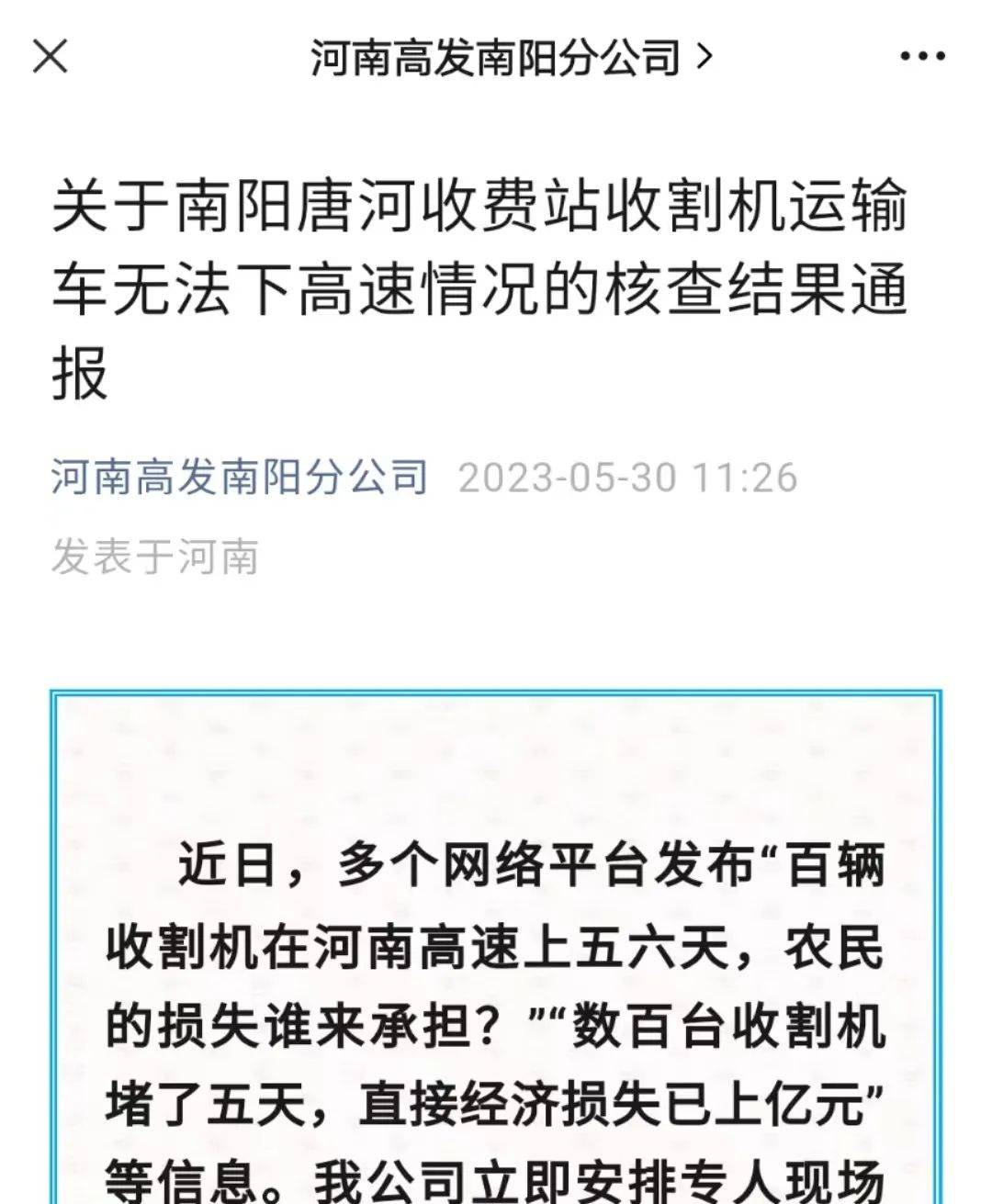Open 河南高发南阳分公司 account from the top title
Screen dimensions: 992x1204
click(x=510, y=58)
